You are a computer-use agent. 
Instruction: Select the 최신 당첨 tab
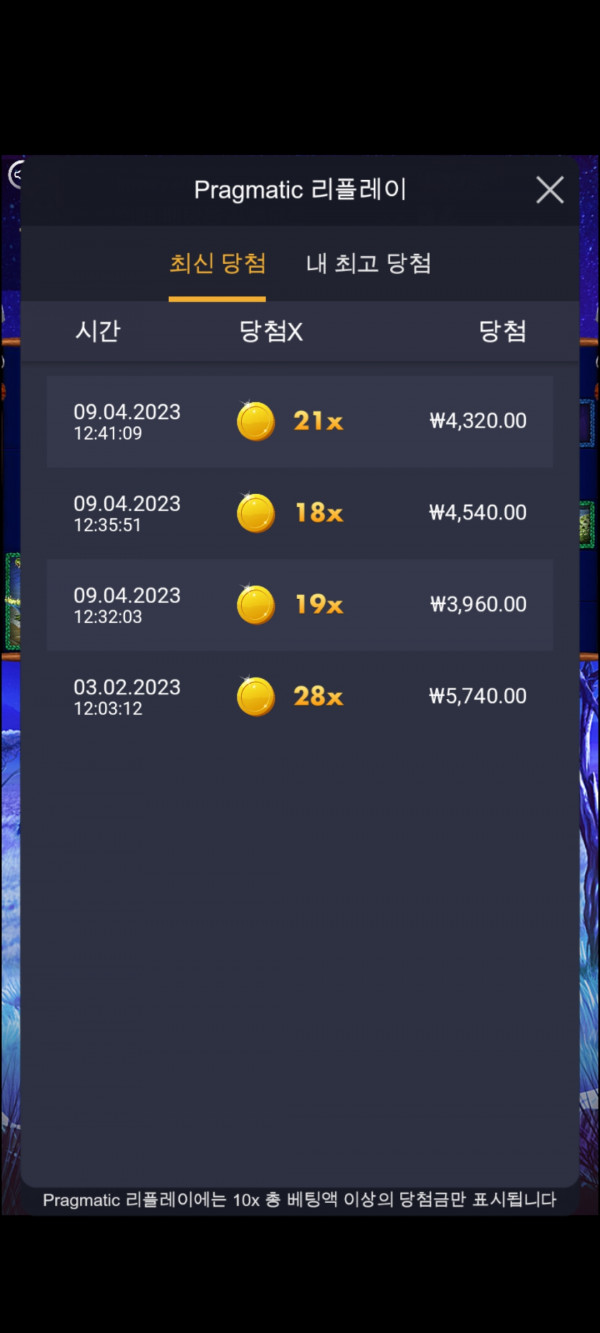217,264
